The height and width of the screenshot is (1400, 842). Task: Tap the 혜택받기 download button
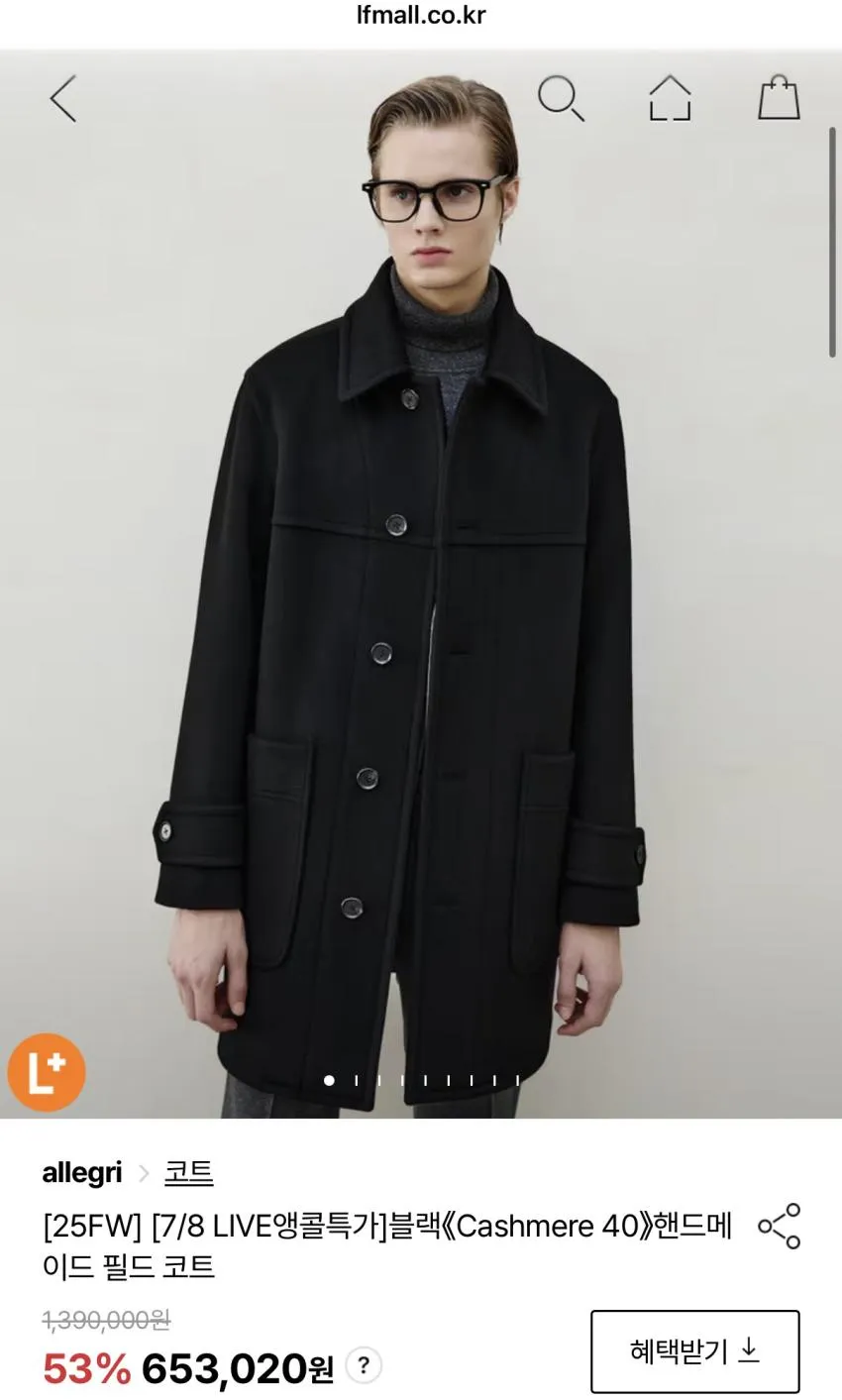click(x=694, y=1351)
